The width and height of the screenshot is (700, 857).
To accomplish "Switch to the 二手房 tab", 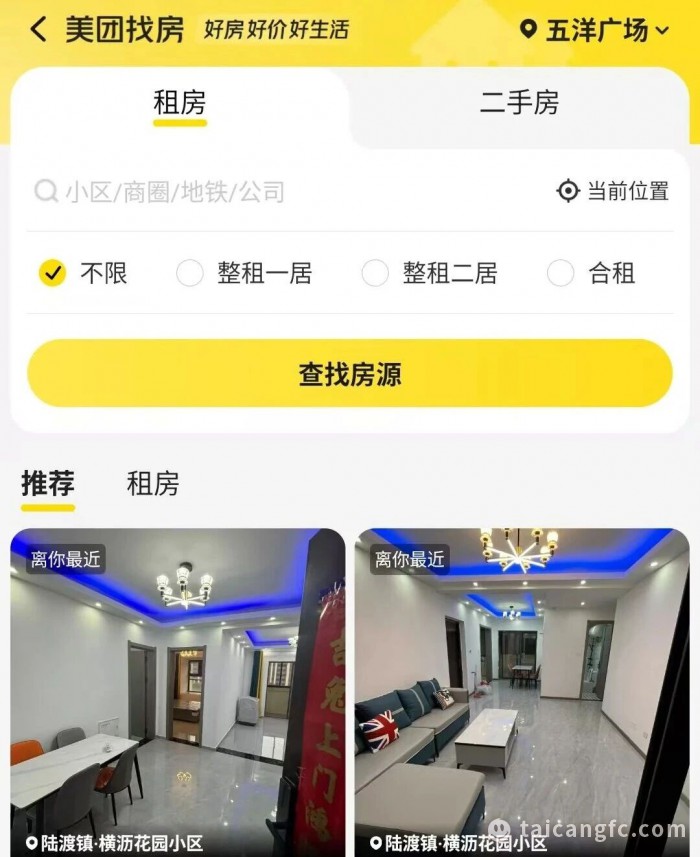I will [x=519, y=103].
